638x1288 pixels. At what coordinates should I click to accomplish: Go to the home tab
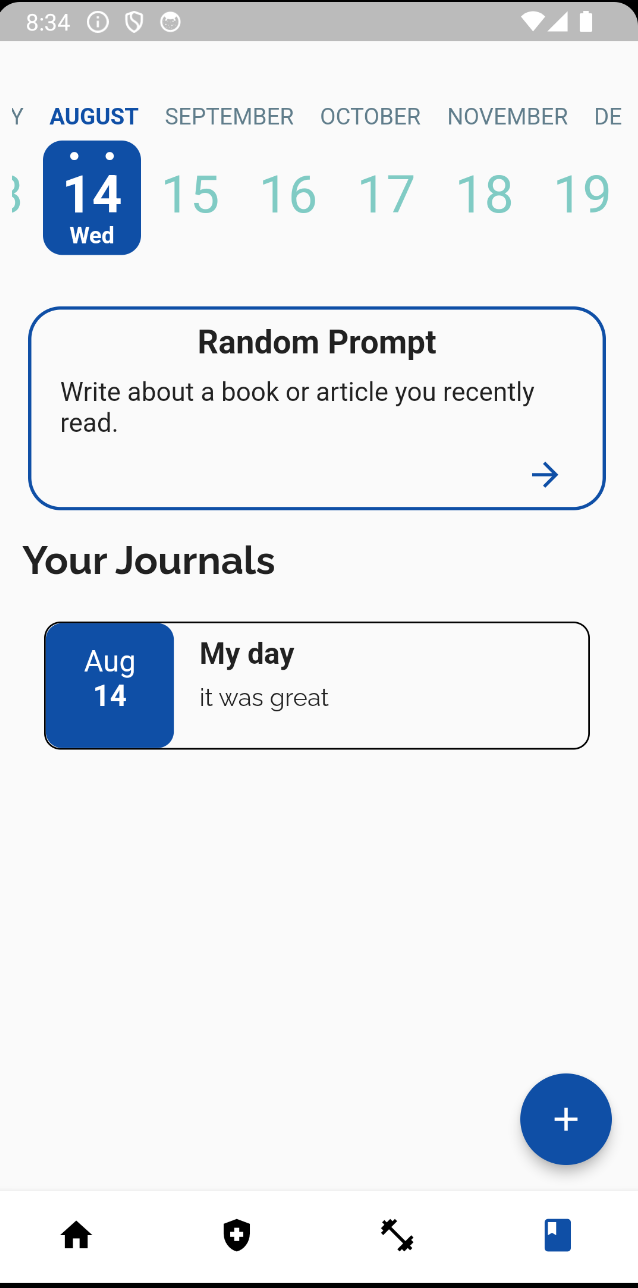click(76, 1236)
